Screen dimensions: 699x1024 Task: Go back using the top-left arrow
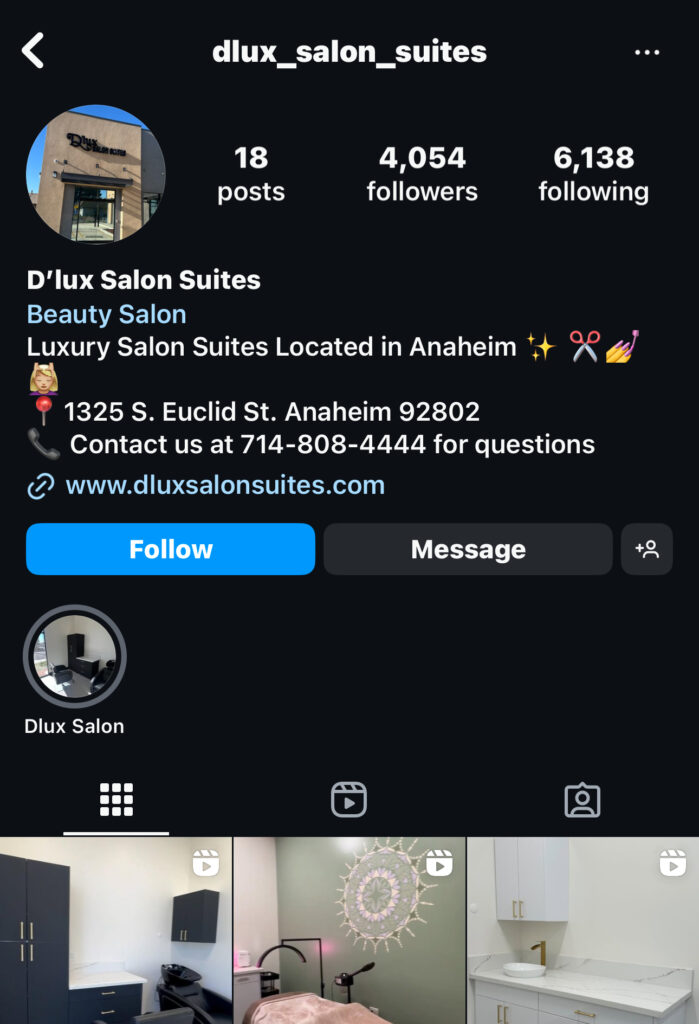coord(34,51)
